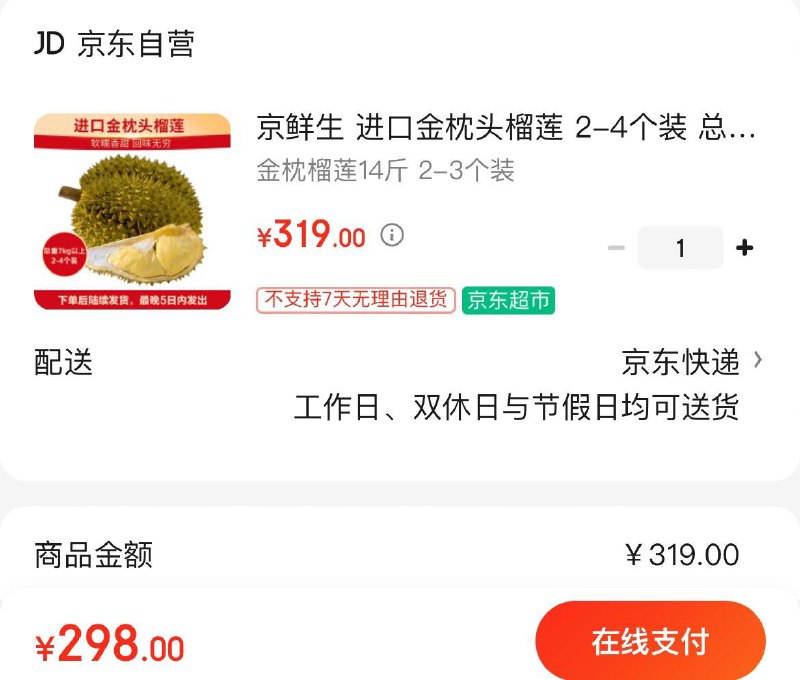
Task: Increase durian quantity with plus button
Action: (x=744, y=248)
